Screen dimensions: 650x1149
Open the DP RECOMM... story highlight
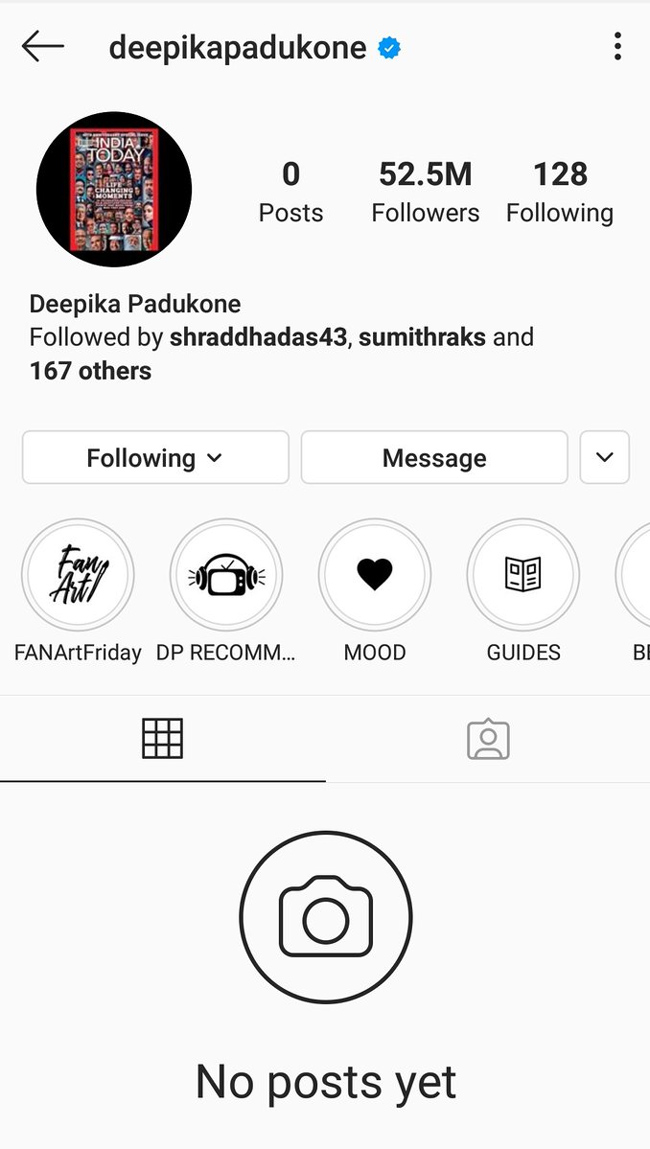click(x=226, y=576)
